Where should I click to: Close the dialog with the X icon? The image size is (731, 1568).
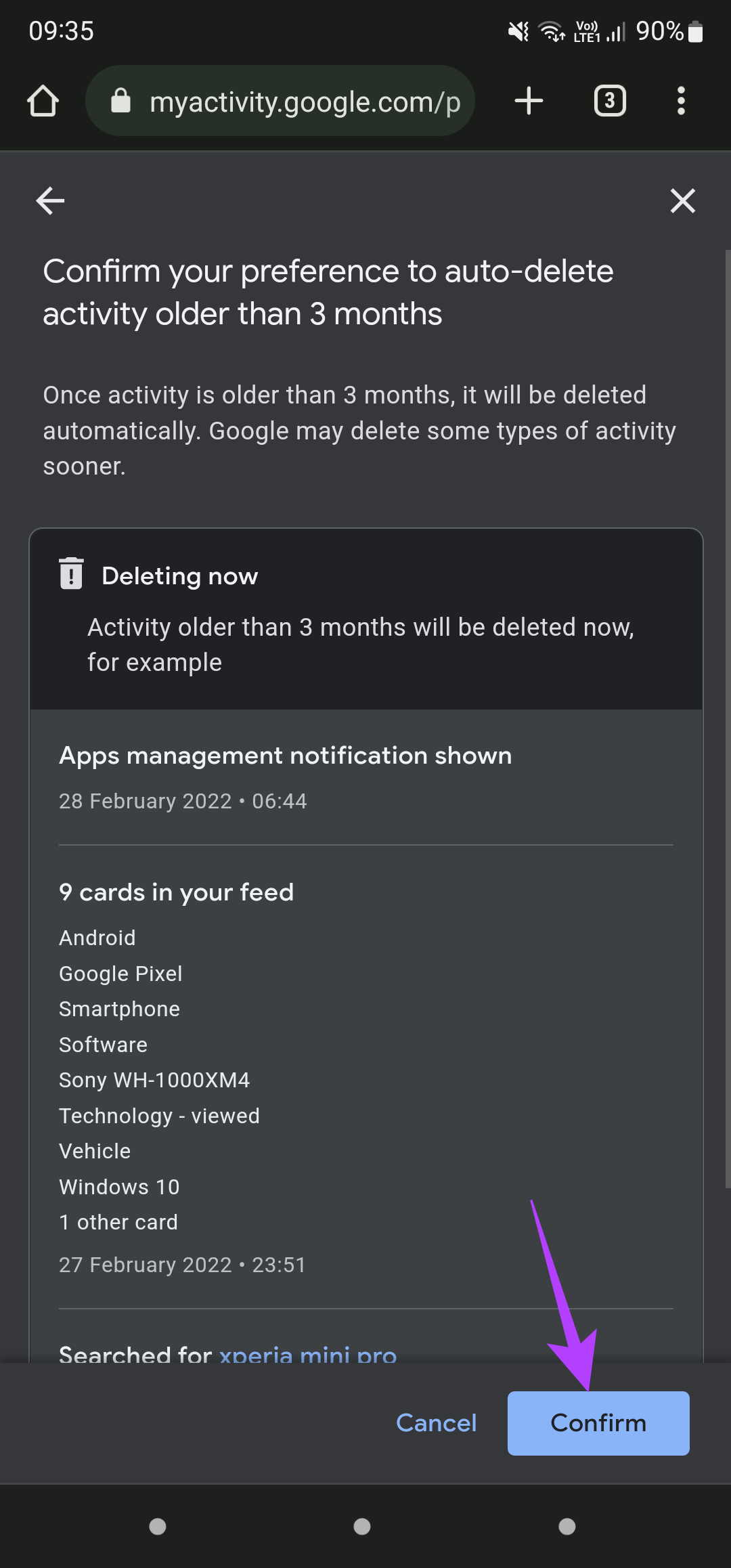(x=682, y=201)
